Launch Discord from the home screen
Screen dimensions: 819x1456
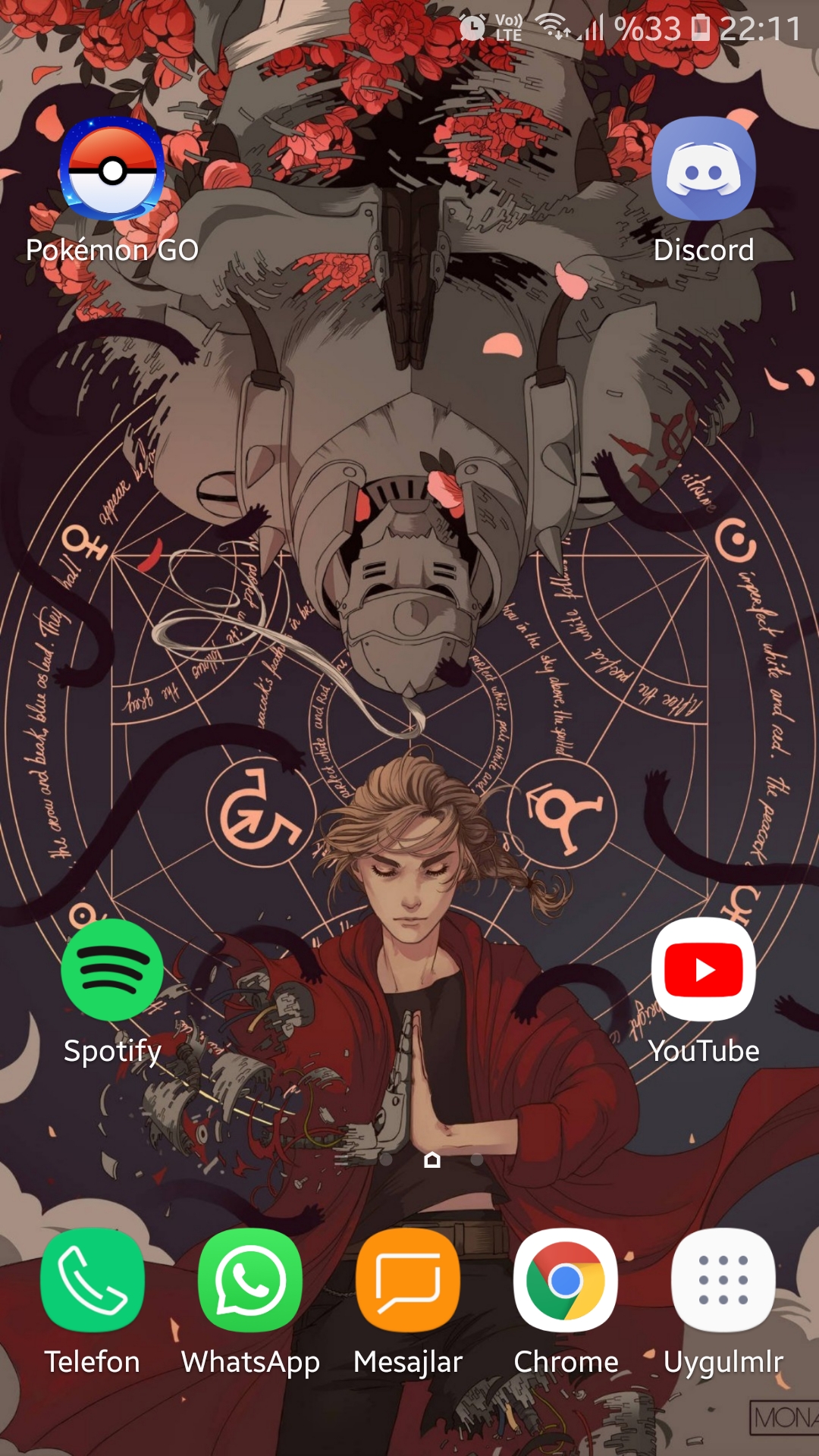tap(704, 170)
